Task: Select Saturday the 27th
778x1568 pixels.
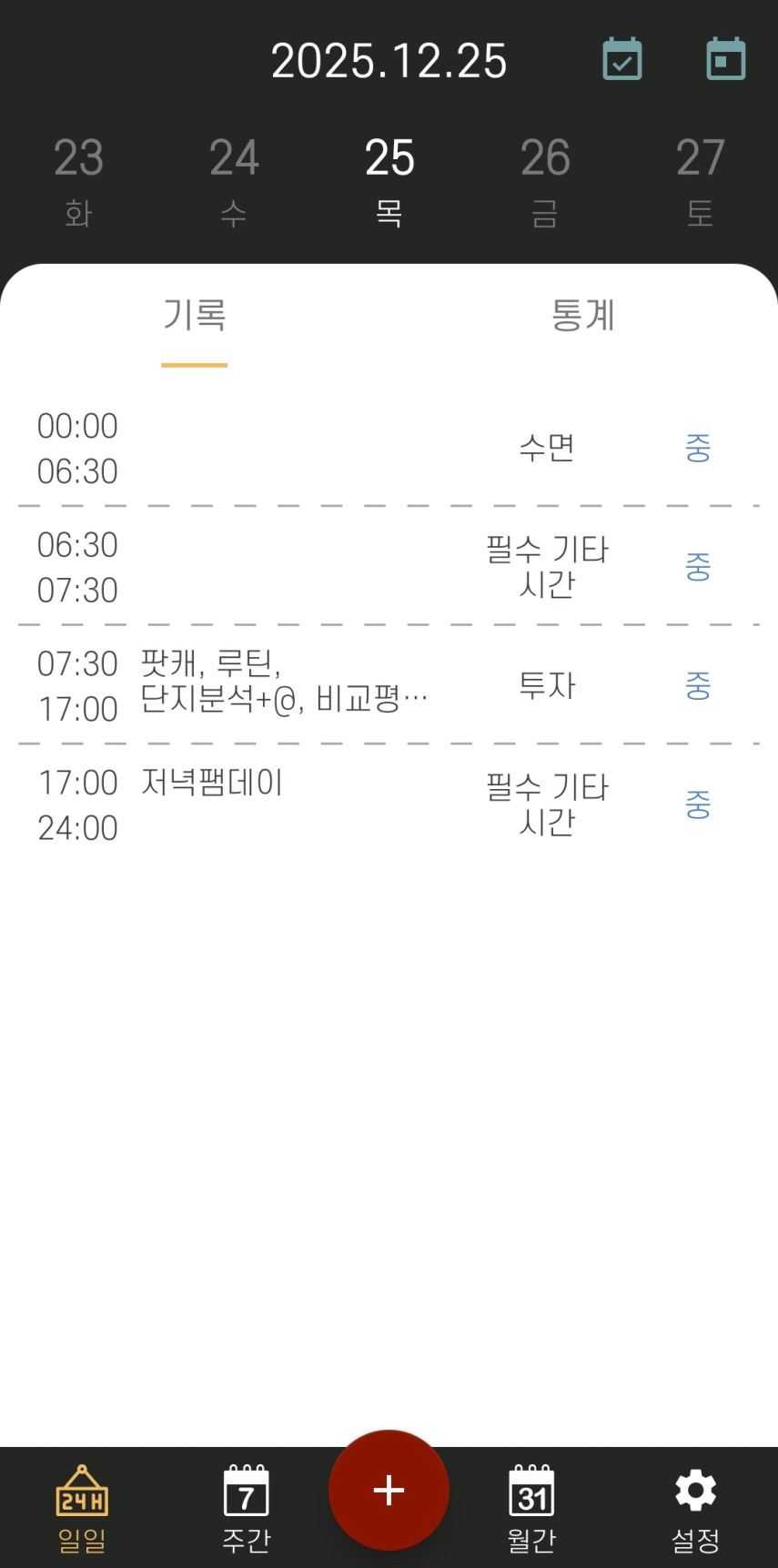Action: click(700, 180)
